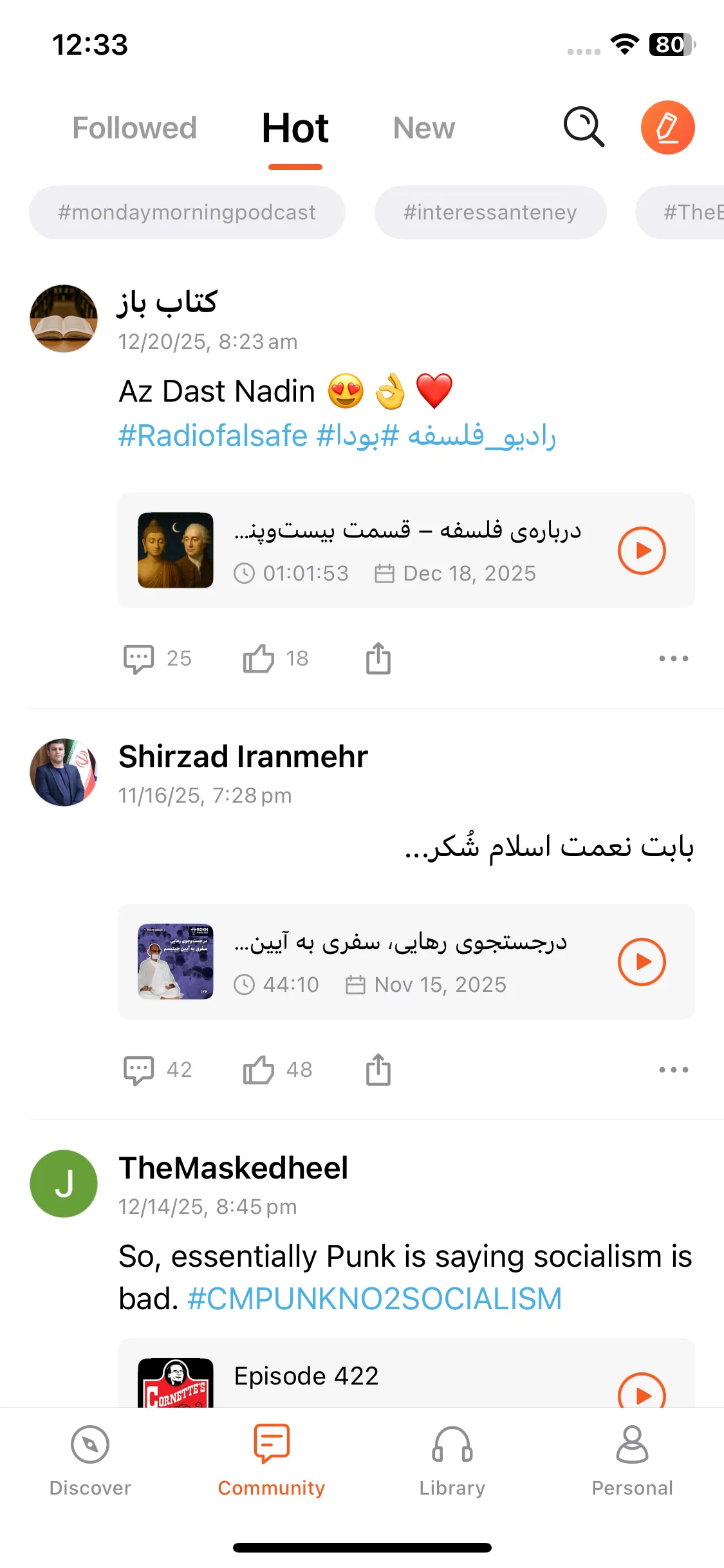
Task: Play the 01:01:53 episode from Dec 18, 2025
Action: [x=642, y=550]
